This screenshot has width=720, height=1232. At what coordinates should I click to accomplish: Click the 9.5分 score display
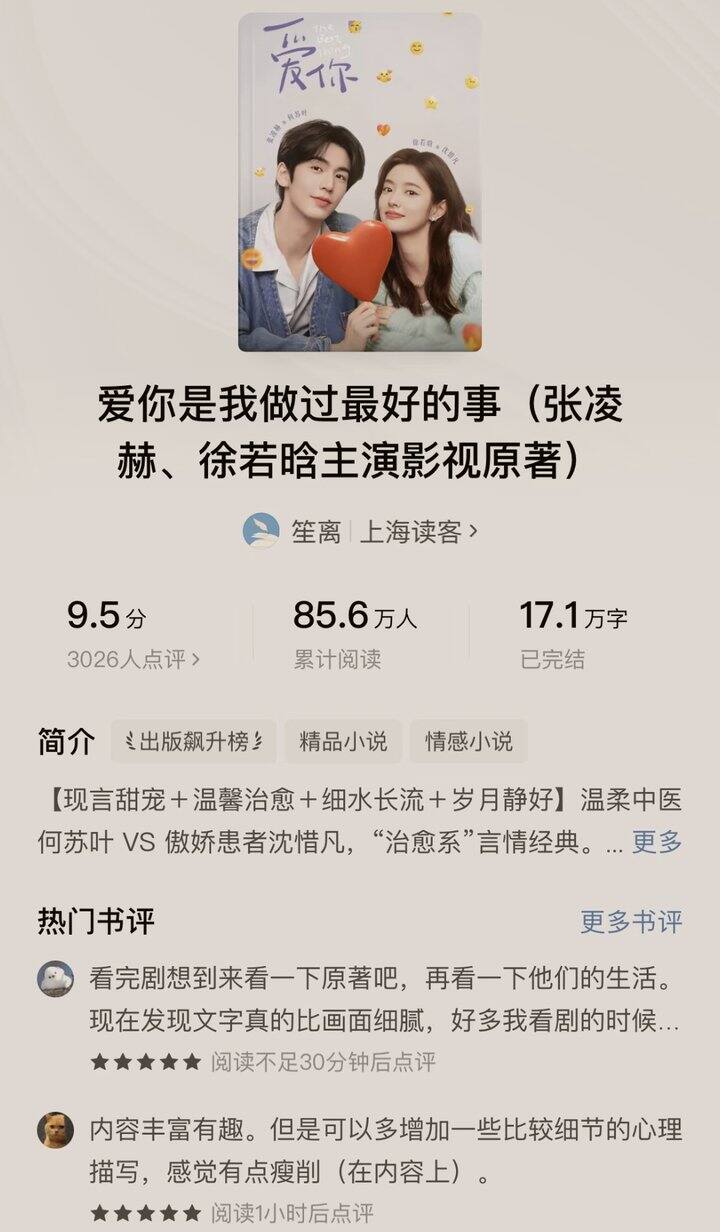[102, 615]
